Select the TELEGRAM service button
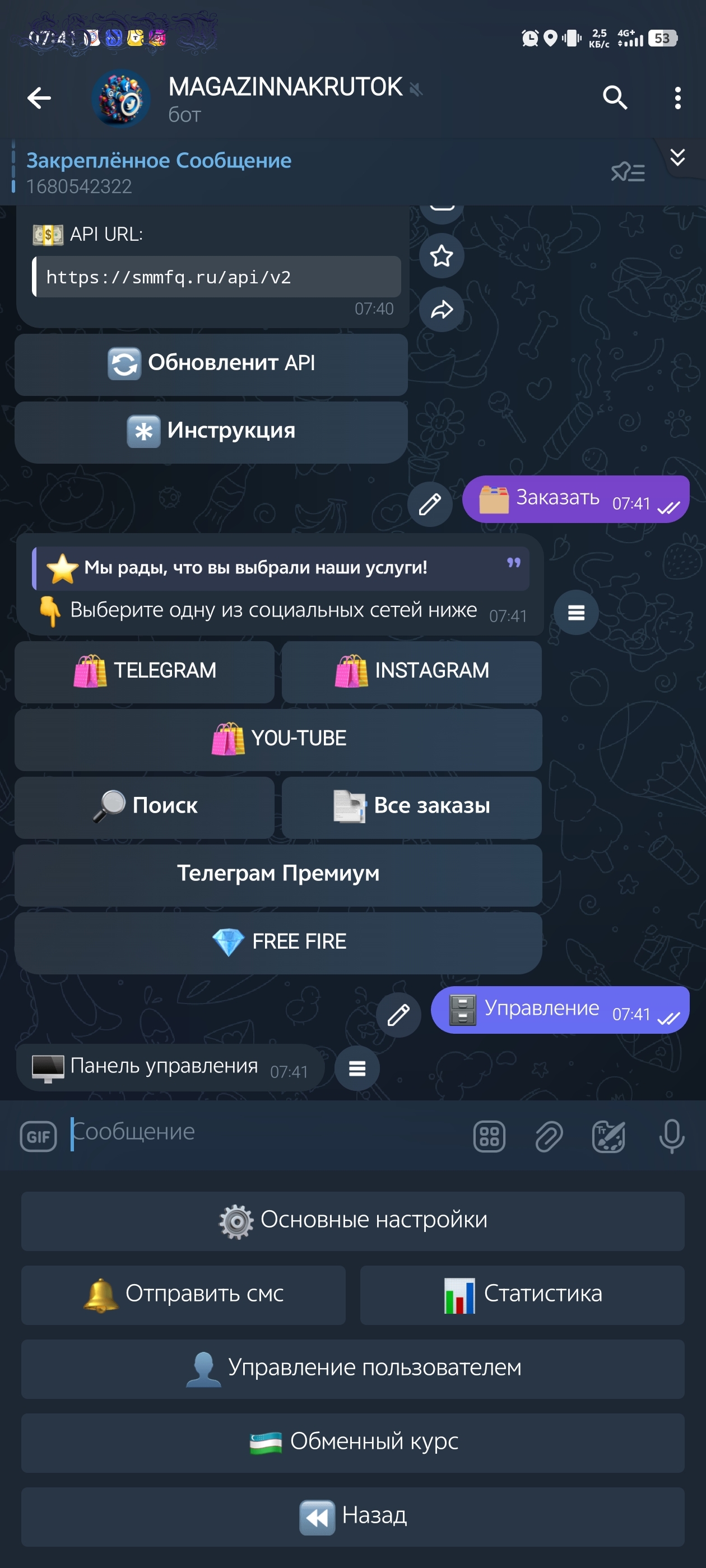Screen dimensions: 706x1568 (x=145, y=671)
